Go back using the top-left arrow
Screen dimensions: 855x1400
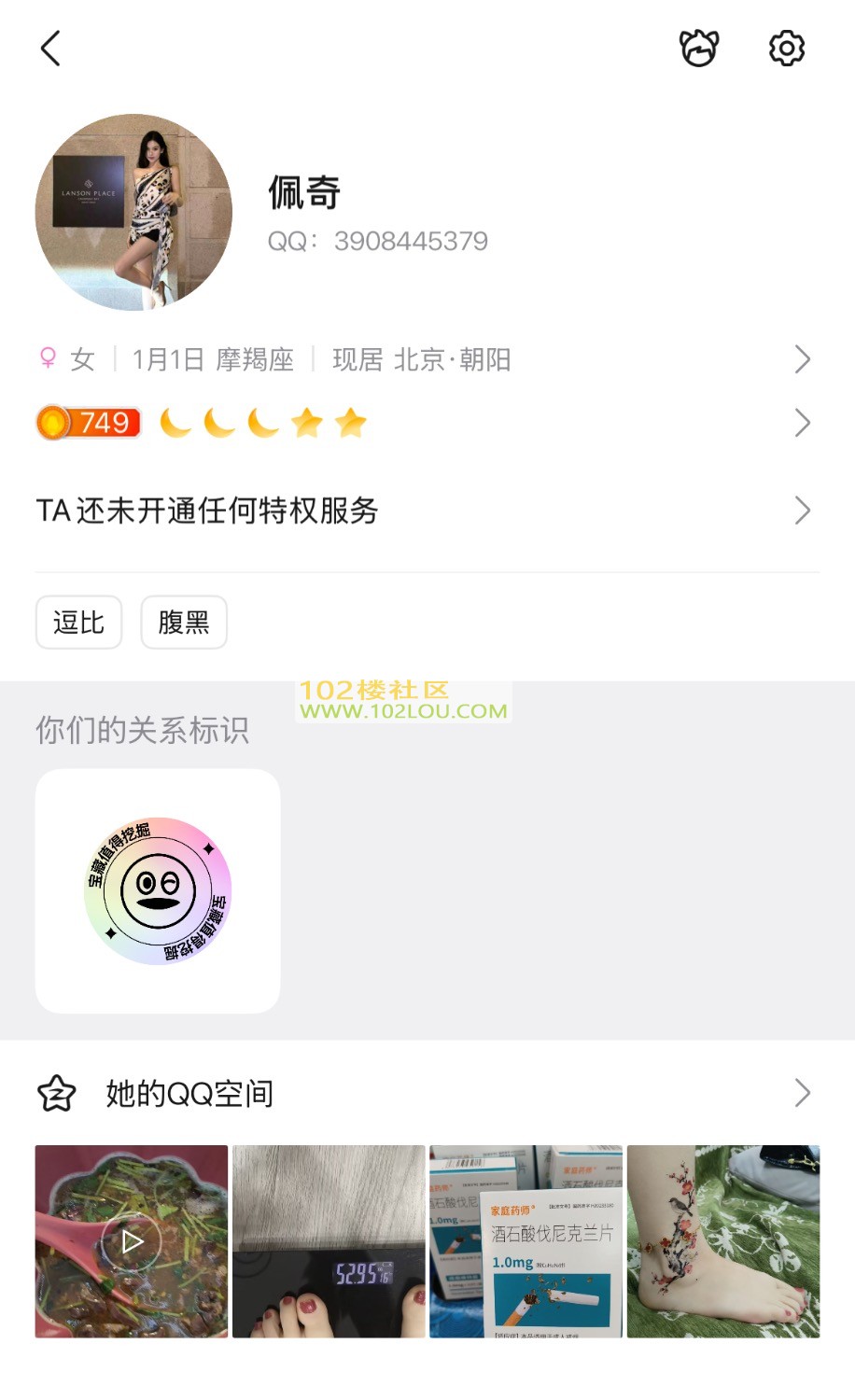pyautogui.click(x=51, y=49)
